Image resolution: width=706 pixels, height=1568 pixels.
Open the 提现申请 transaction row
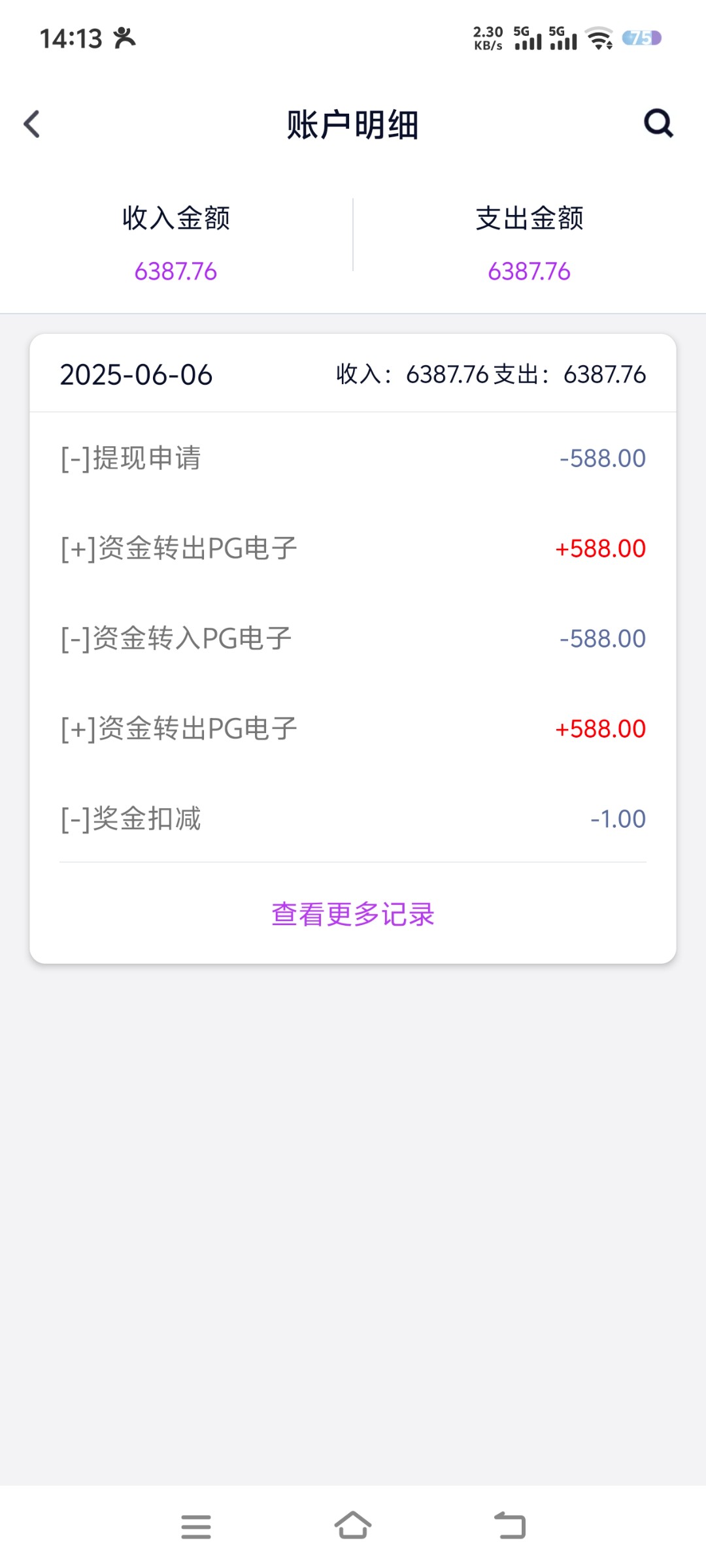pyautogui.click(x=353, y=458)
